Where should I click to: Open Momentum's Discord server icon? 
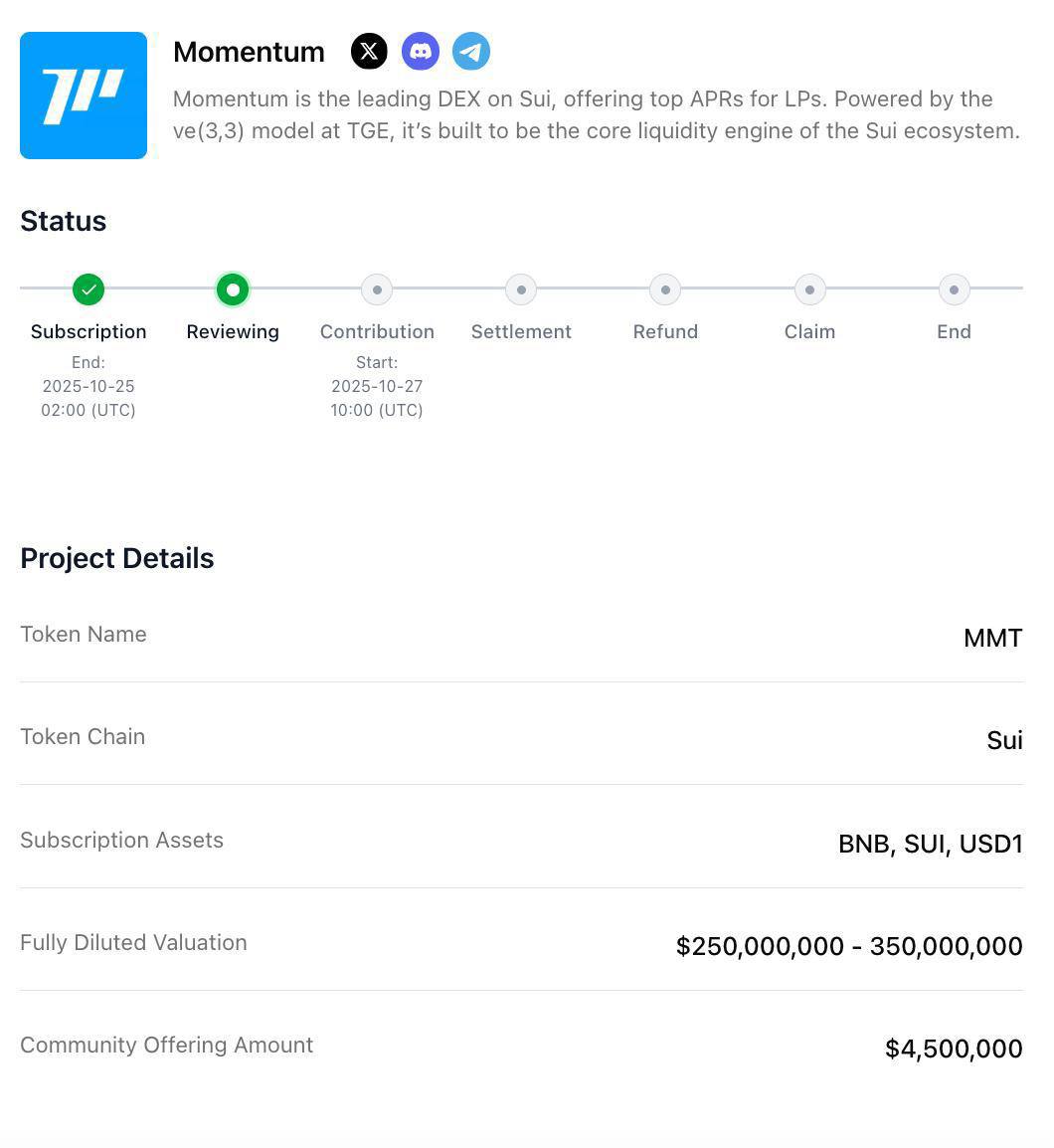point(421,52)
